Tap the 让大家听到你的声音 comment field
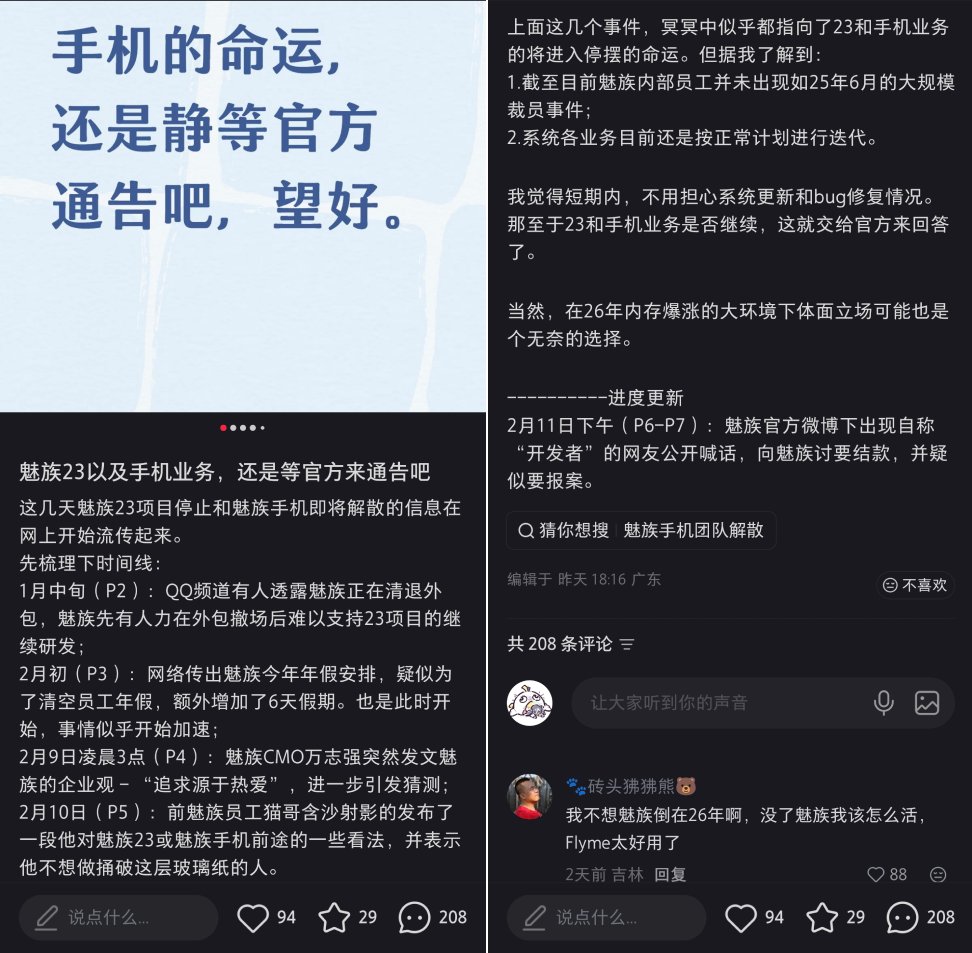The image size is (972, 953). click(718, 702)
